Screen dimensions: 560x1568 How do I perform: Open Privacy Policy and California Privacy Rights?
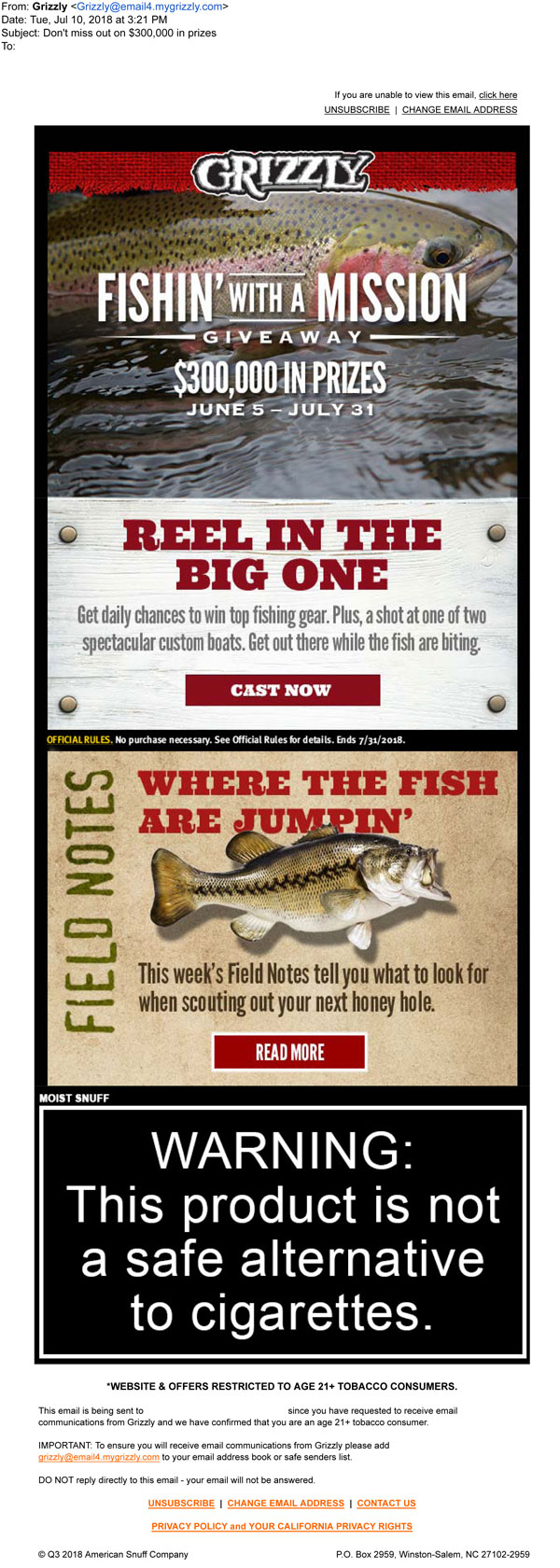[x=282, y=1526]
